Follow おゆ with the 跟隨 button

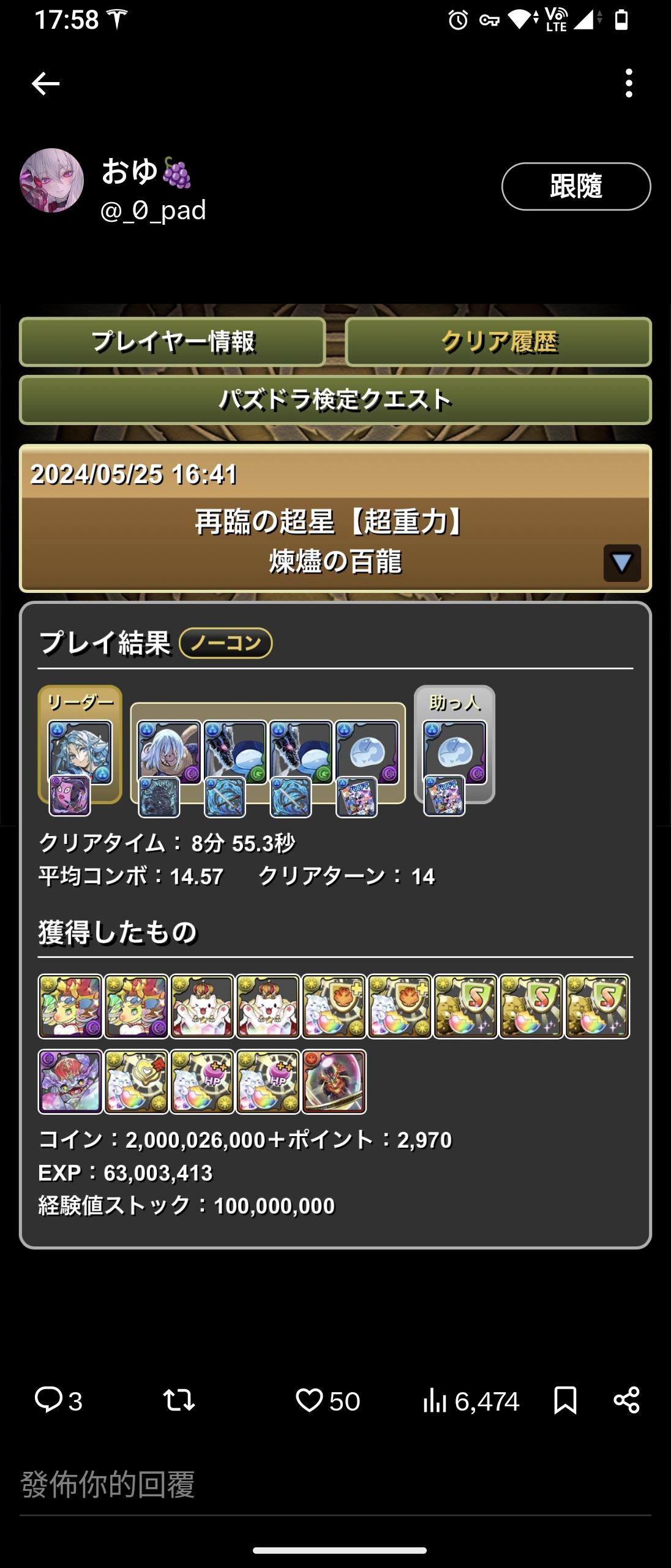point(575,186)
